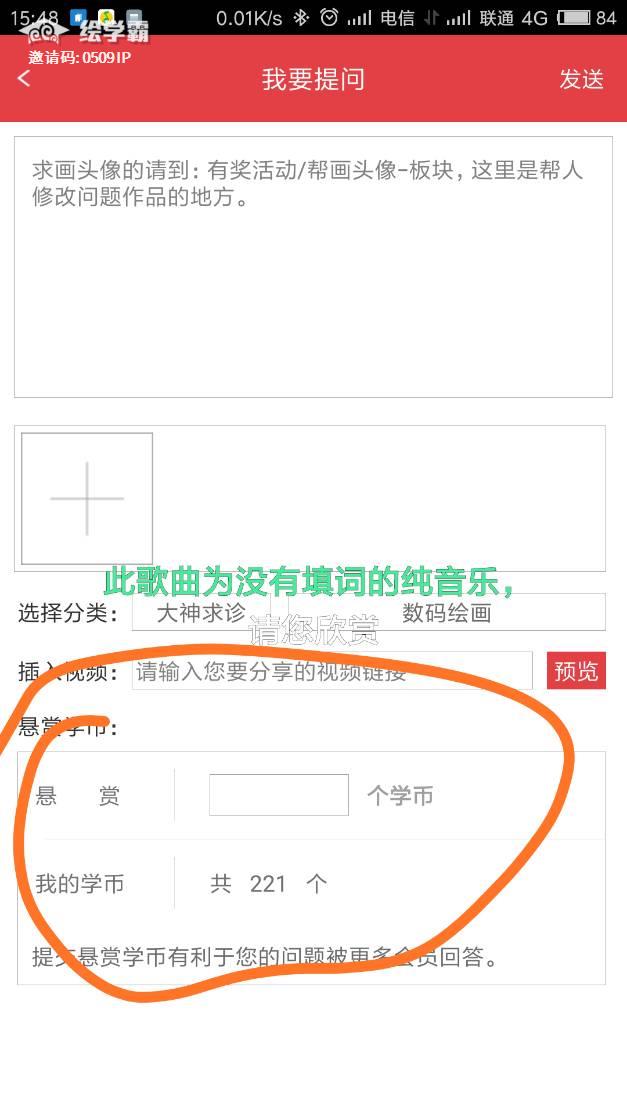This screenshot has height=1116, width=627.
Task: Go back using the top-left arrow
Action: (24, 79)
